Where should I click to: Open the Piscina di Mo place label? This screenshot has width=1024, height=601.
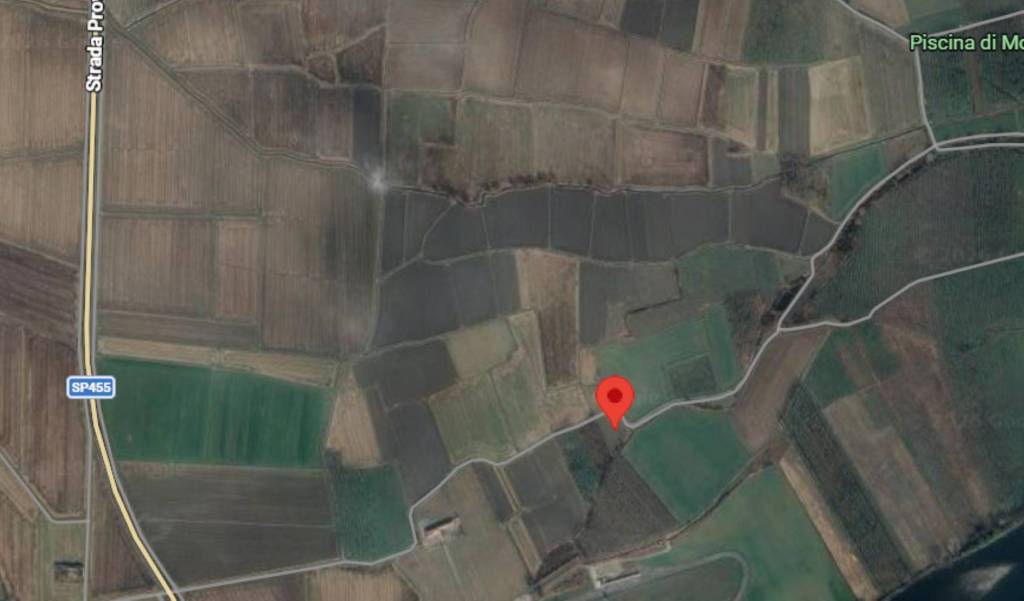[x=966, y=43]
